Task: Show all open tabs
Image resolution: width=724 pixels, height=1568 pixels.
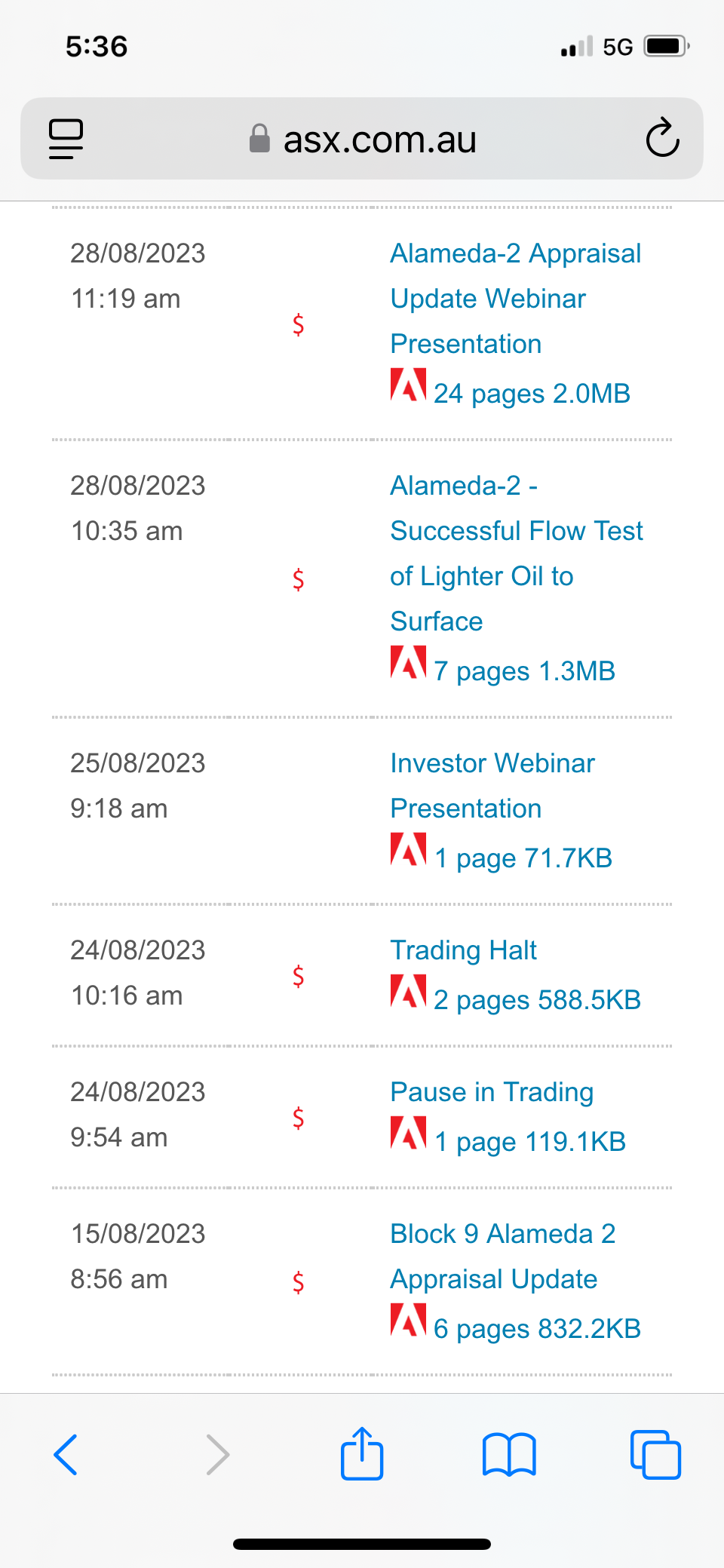Action: (655, 1454)
